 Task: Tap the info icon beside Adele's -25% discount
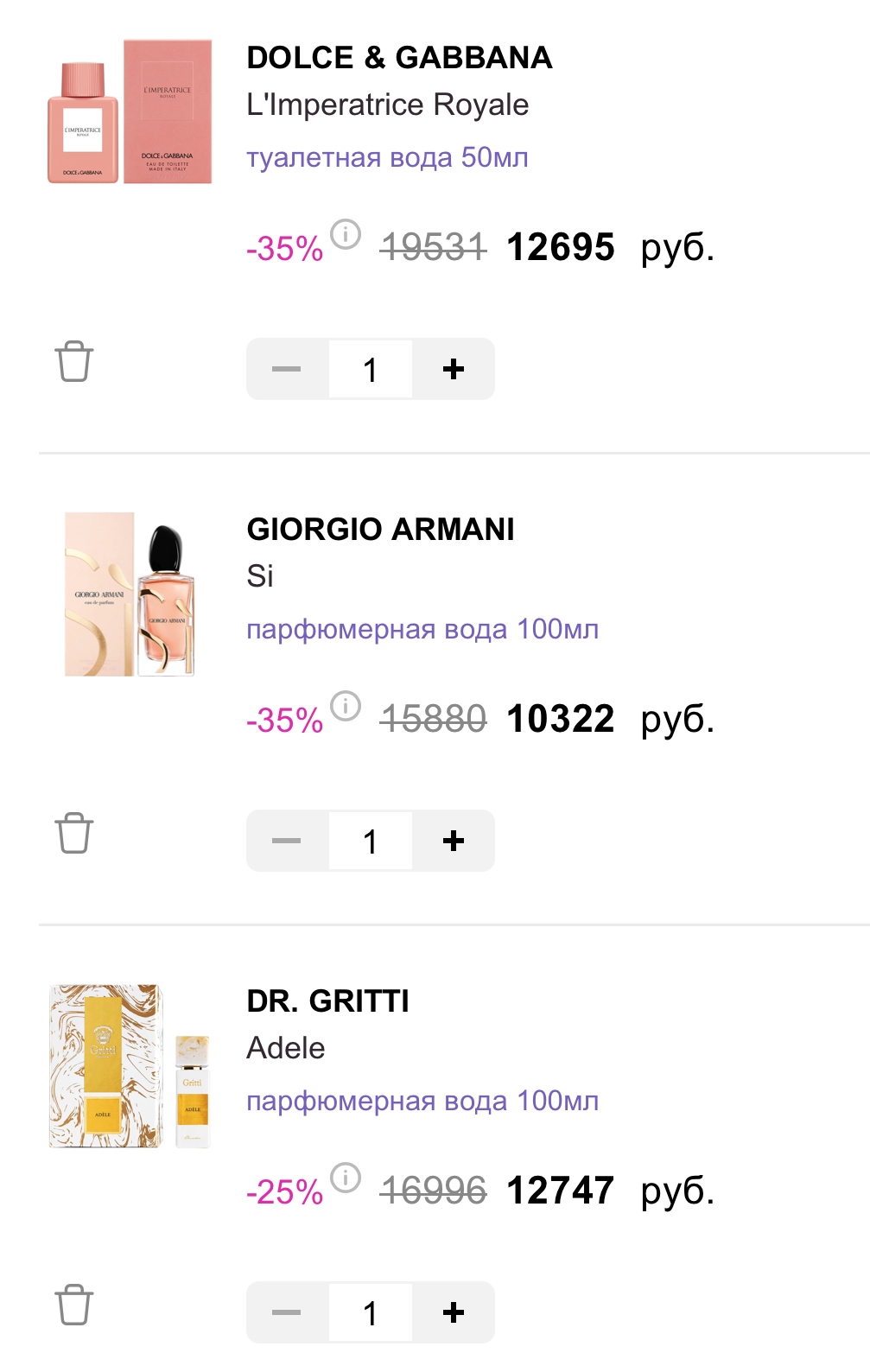point(346,1178)
